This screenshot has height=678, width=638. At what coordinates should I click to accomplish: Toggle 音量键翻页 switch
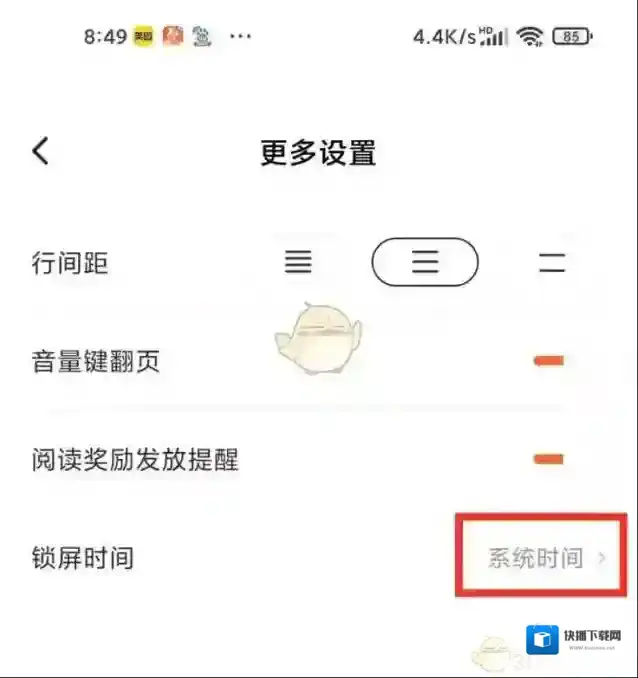coord(549,361)
